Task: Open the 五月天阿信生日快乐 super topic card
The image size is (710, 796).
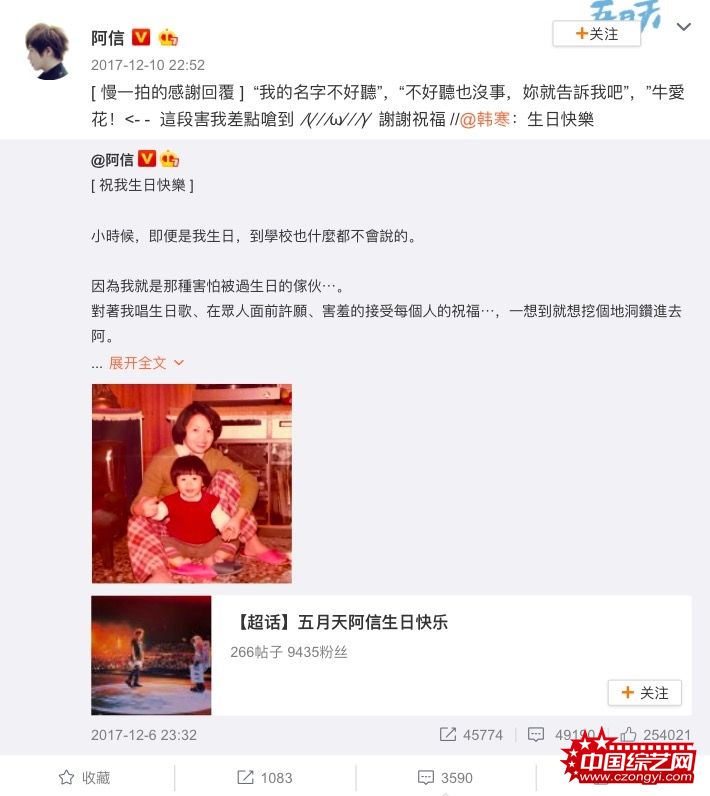Action: tap(340, 622)
